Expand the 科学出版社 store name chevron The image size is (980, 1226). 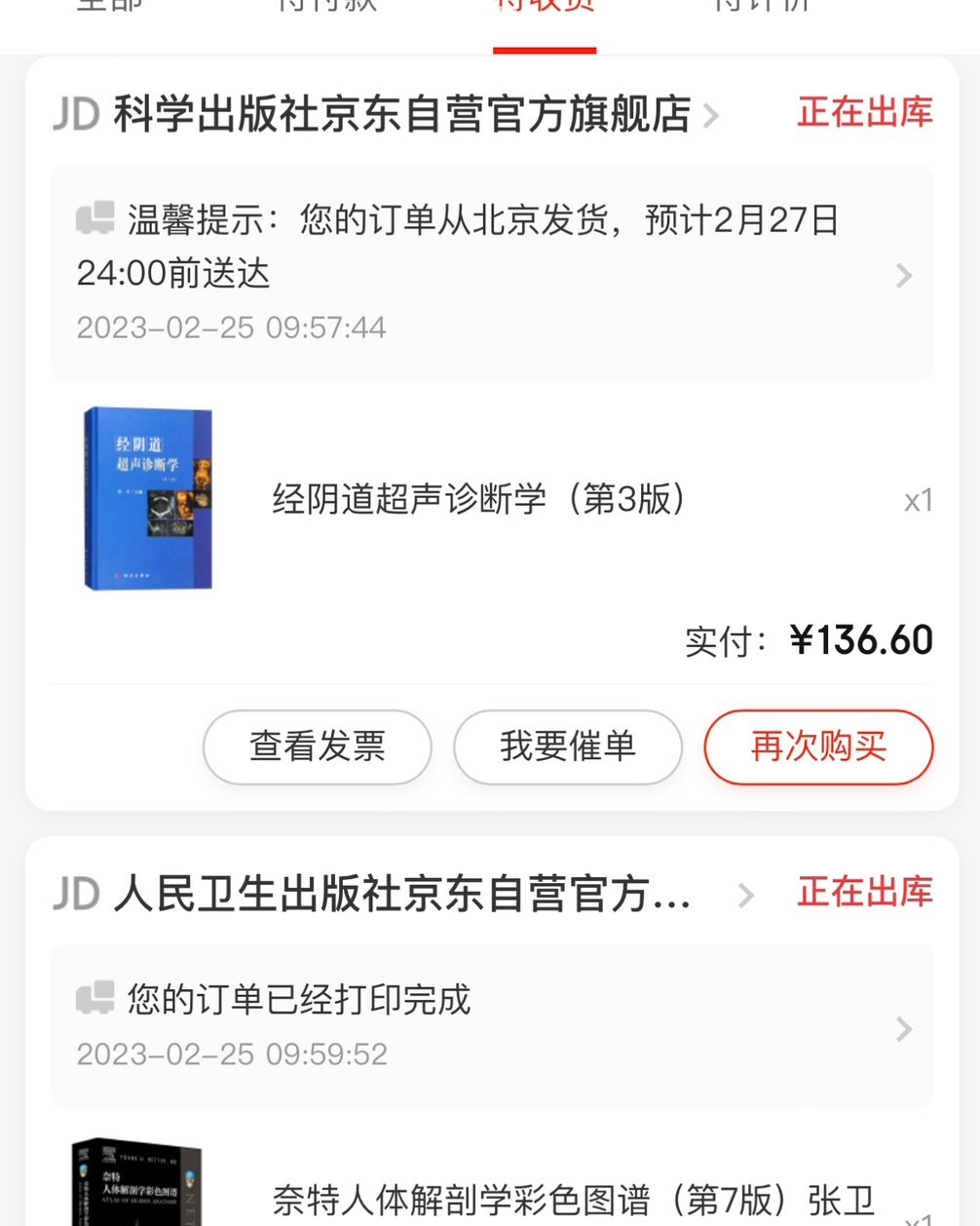(x=712, y=116)
